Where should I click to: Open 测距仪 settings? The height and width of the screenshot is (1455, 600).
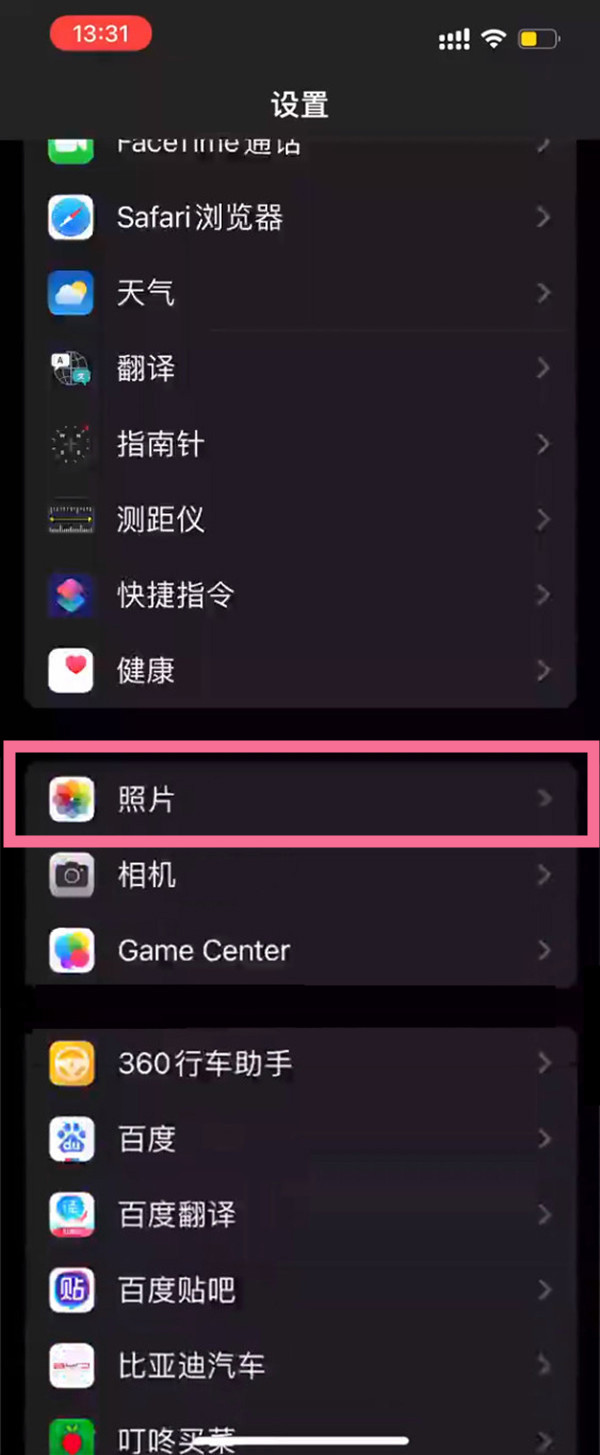tap(300, 519)
